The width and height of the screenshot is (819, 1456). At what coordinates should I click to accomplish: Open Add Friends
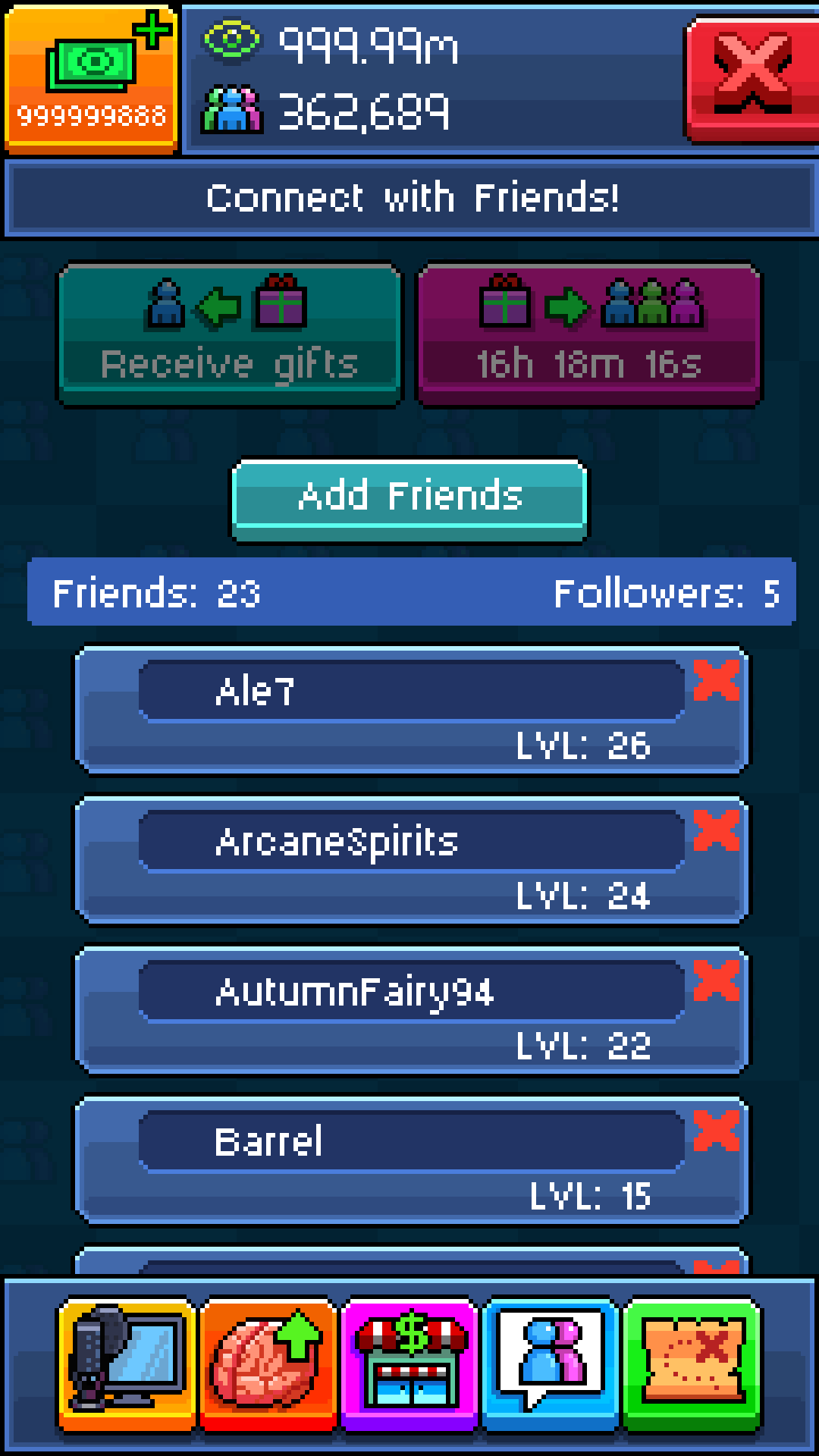tap(409, 498)
